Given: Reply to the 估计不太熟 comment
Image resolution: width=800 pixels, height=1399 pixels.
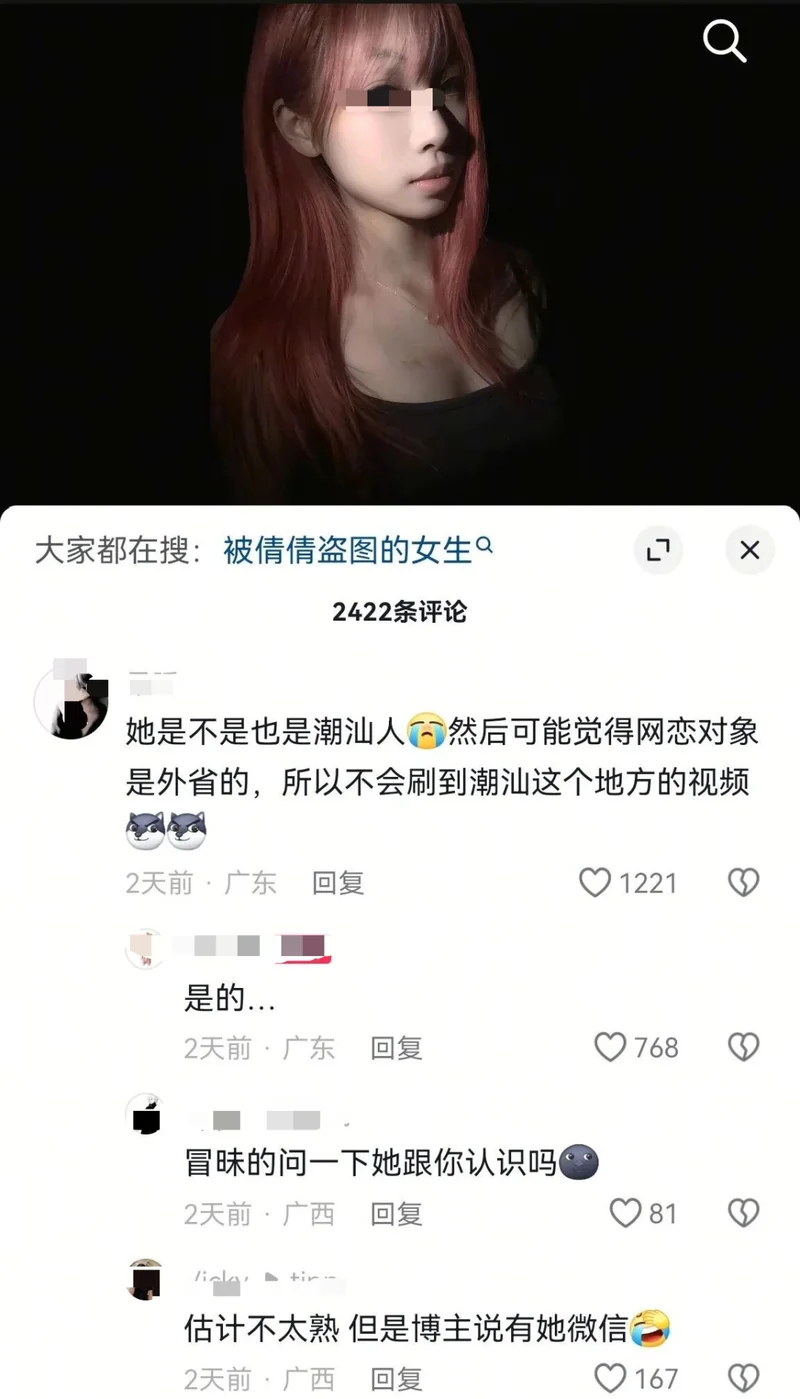Looking at the screenshot, I should point(396,1379).
